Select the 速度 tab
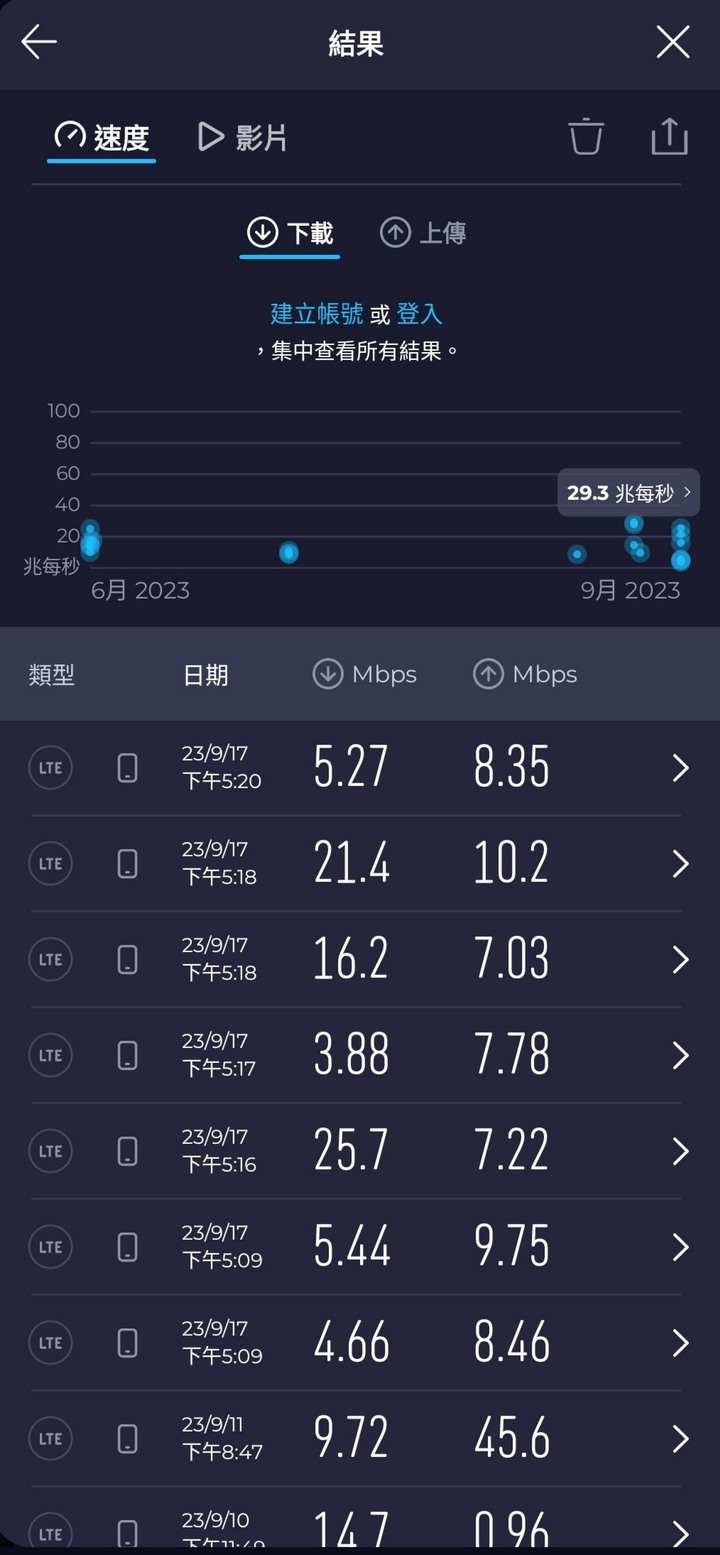The width and height of the screenshot is (720, 1555). pyautogui.click(x=102, y=137)
